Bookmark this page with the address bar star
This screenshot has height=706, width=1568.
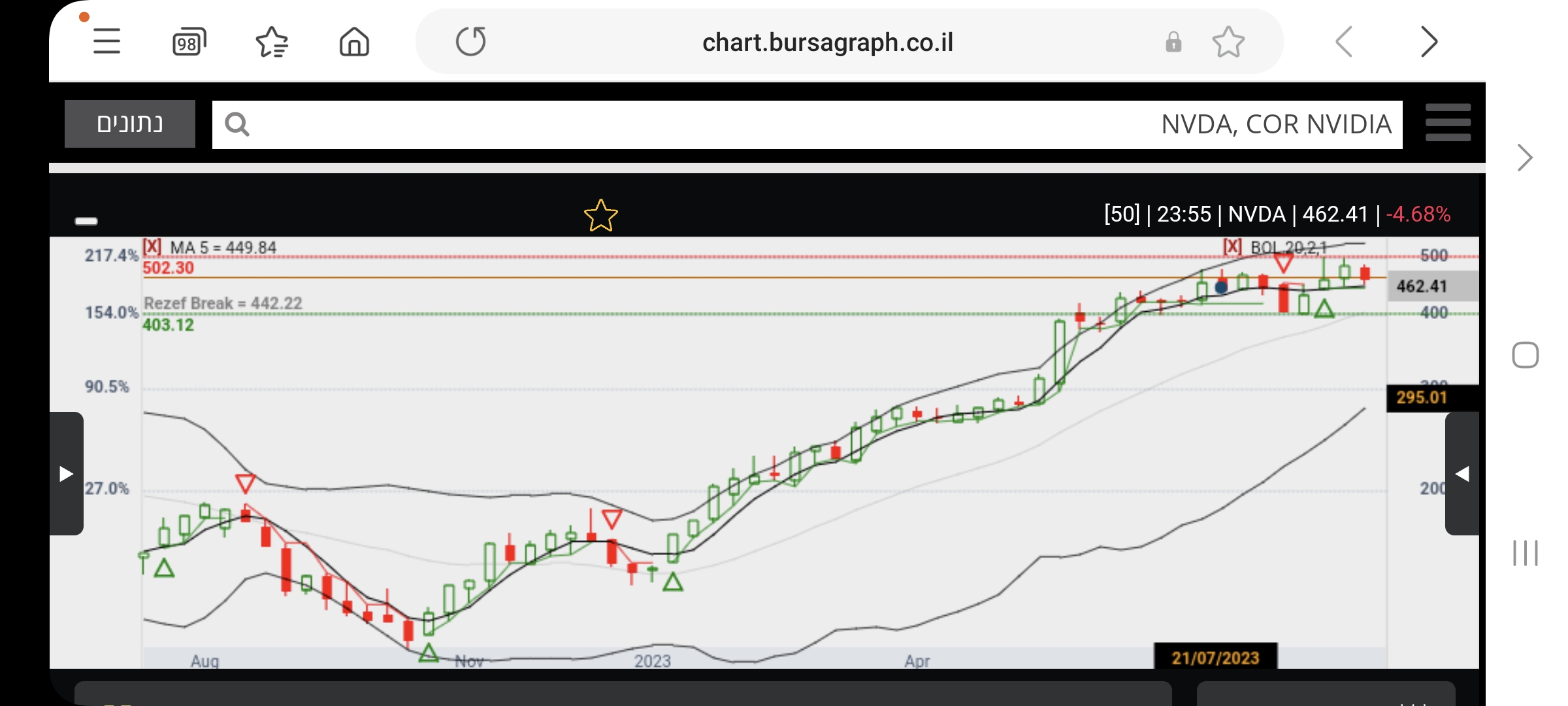pos(1228,42)
